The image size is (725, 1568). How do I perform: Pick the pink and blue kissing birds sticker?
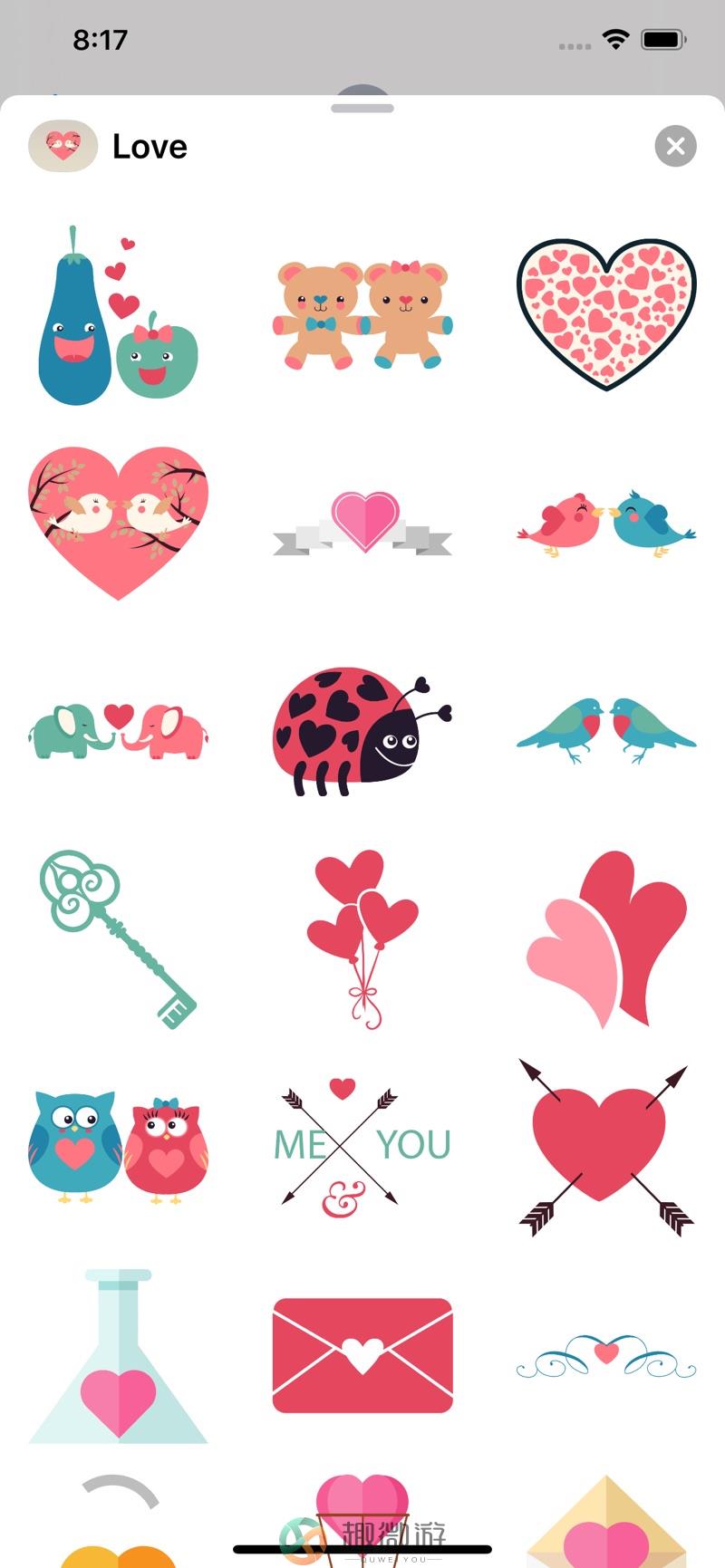point(606,524)
